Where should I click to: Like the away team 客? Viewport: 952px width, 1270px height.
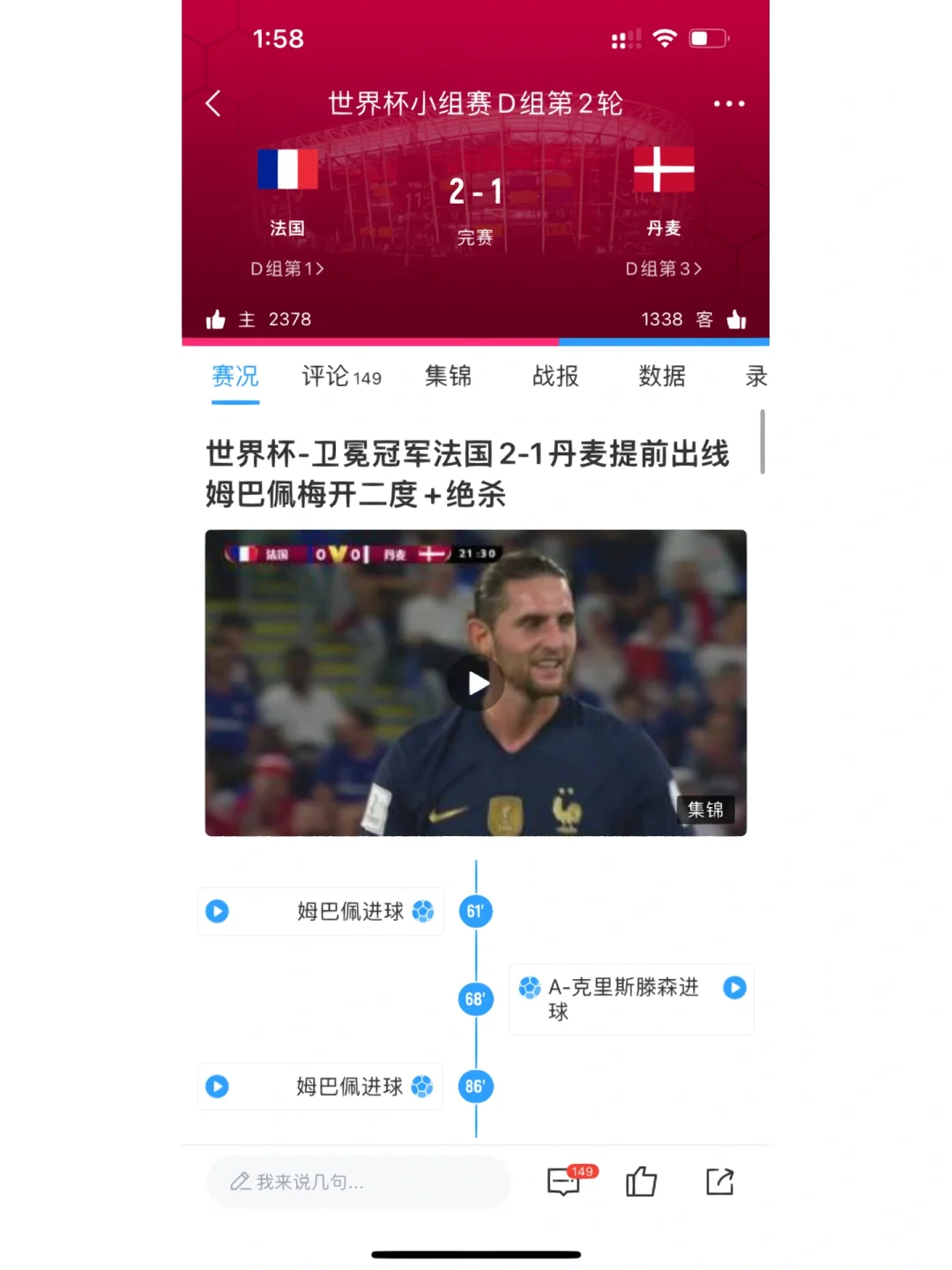click(737, 319)
